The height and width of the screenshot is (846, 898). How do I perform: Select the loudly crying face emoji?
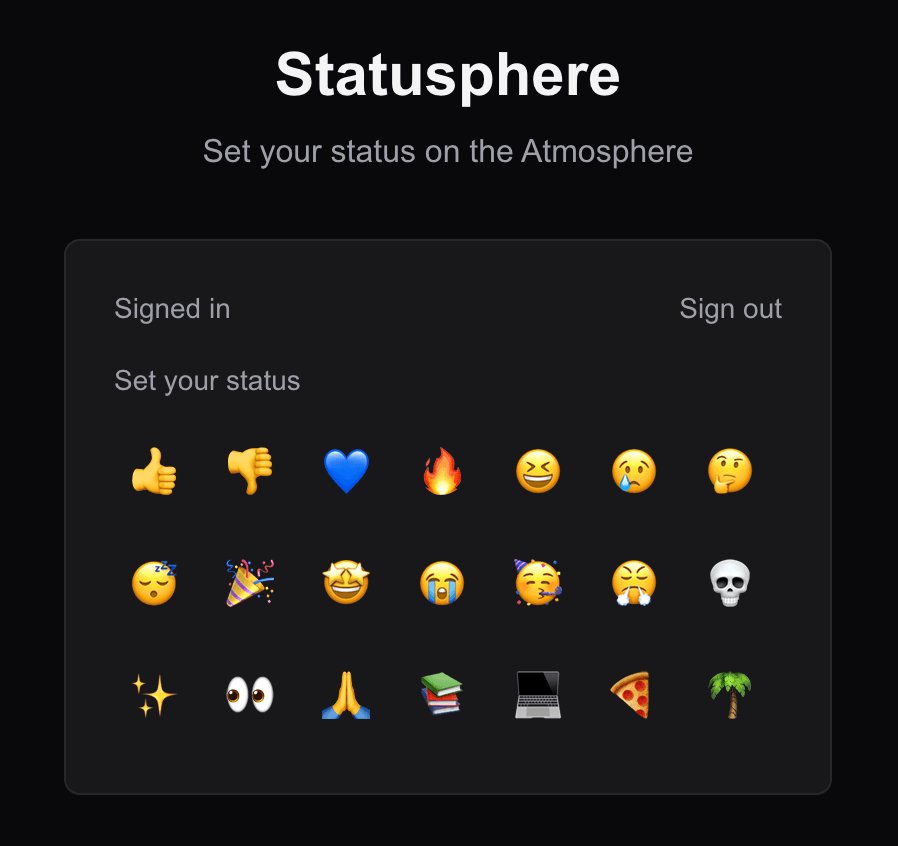(x=442, y=583)
